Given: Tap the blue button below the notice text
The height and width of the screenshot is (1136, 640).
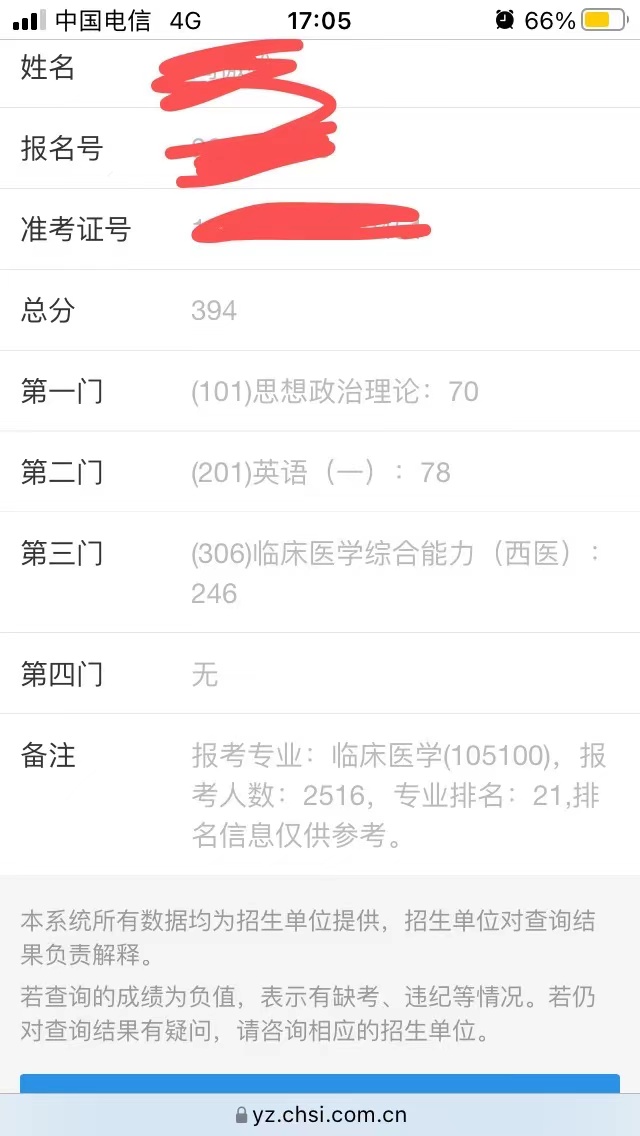Looking at the screenshot, I should [x=320, y=1085].
